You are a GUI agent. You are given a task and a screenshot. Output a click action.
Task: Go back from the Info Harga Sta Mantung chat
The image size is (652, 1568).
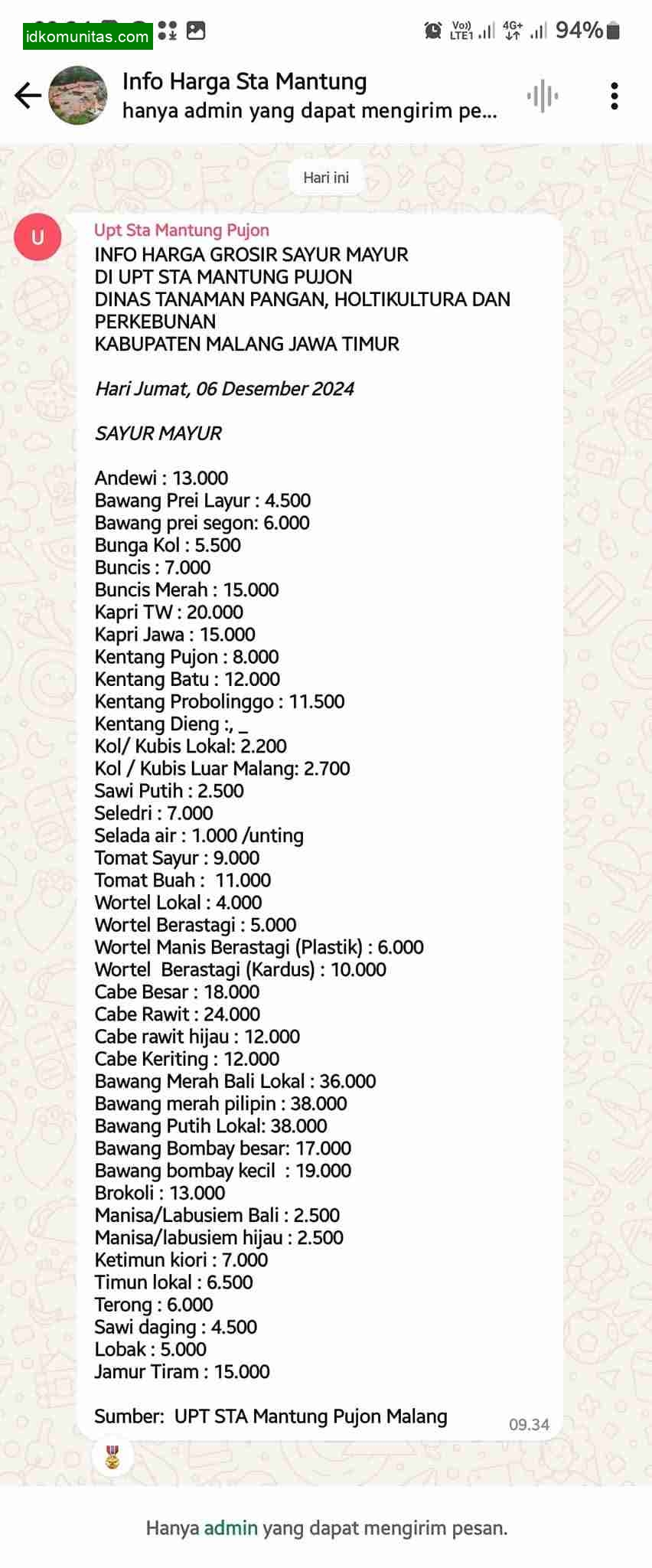(x=28, y=96)
